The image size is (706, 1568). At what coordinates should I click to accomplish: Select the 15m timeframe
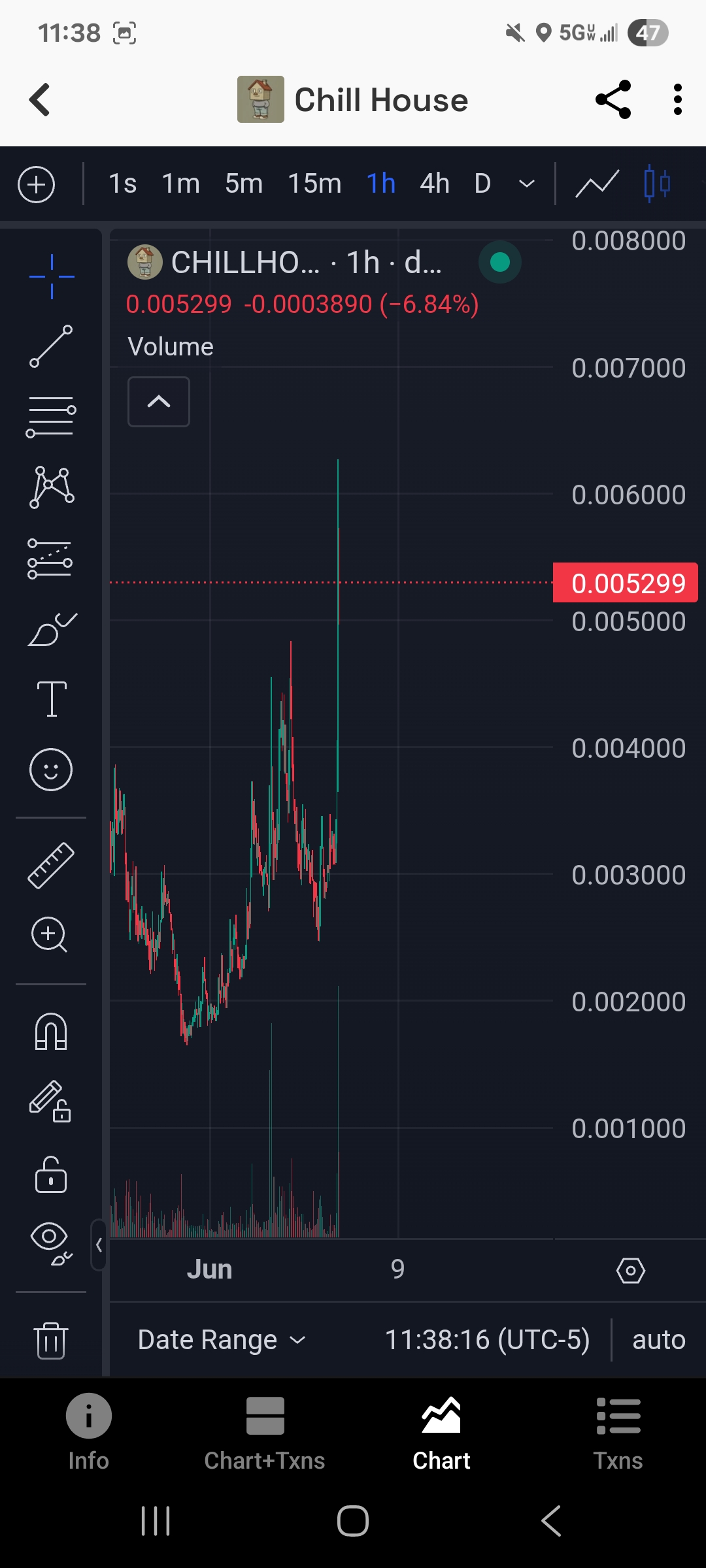[x=314, y=184]
